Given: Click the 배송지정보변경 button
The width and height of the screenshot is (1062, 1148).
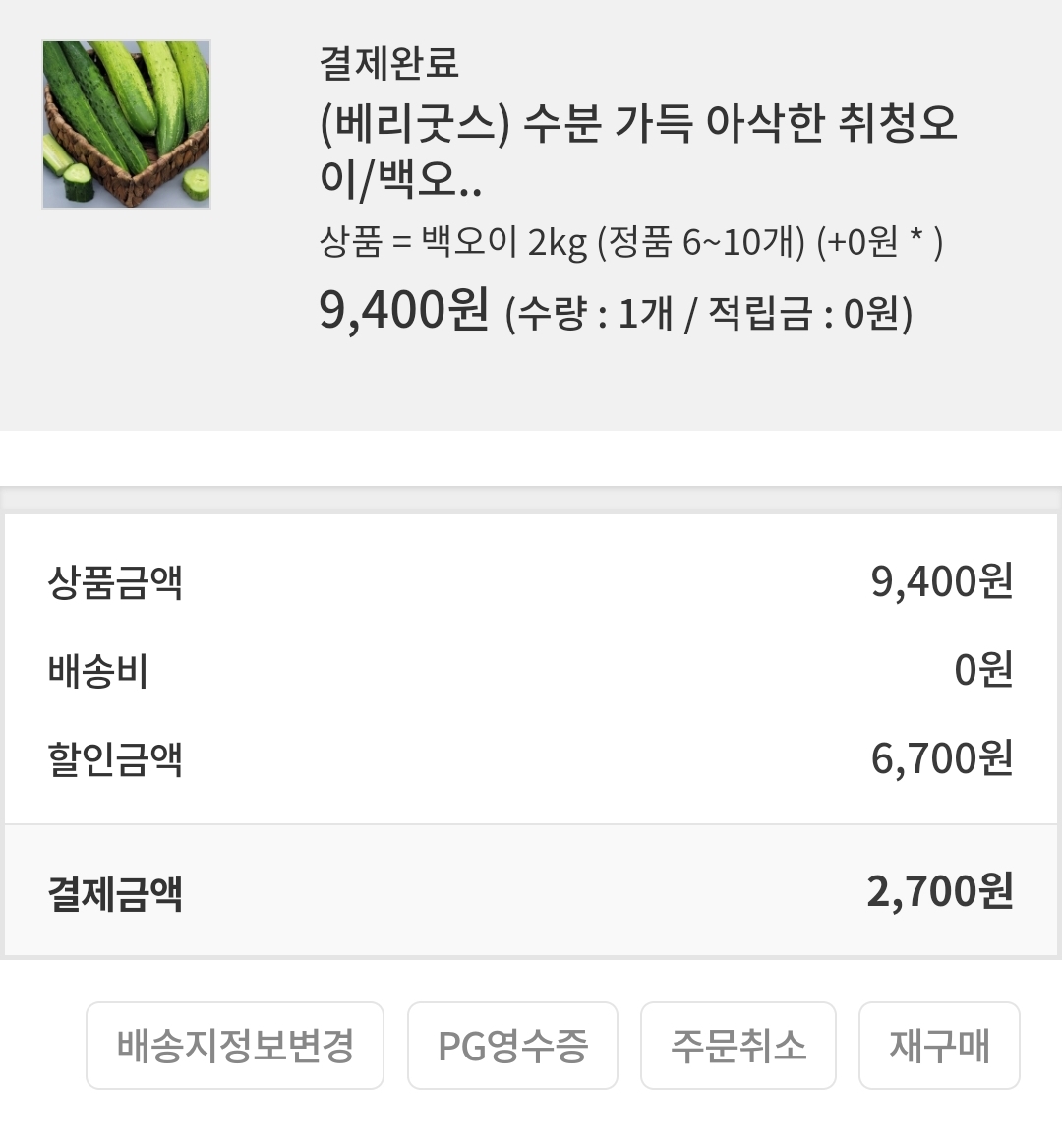Looking at the screenshot, I should (235, 1046).
